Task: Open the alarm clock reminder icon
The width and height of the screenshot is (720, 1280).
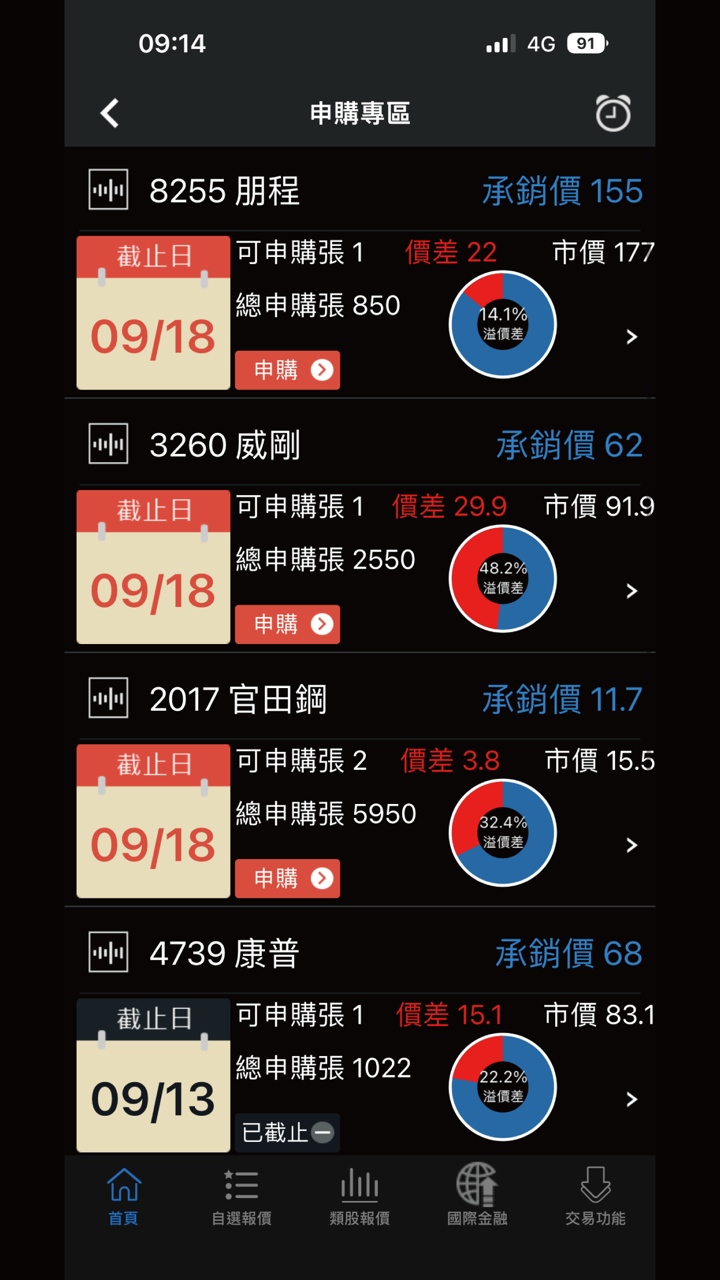Action: pyautogui.click(x=613, y=113)
